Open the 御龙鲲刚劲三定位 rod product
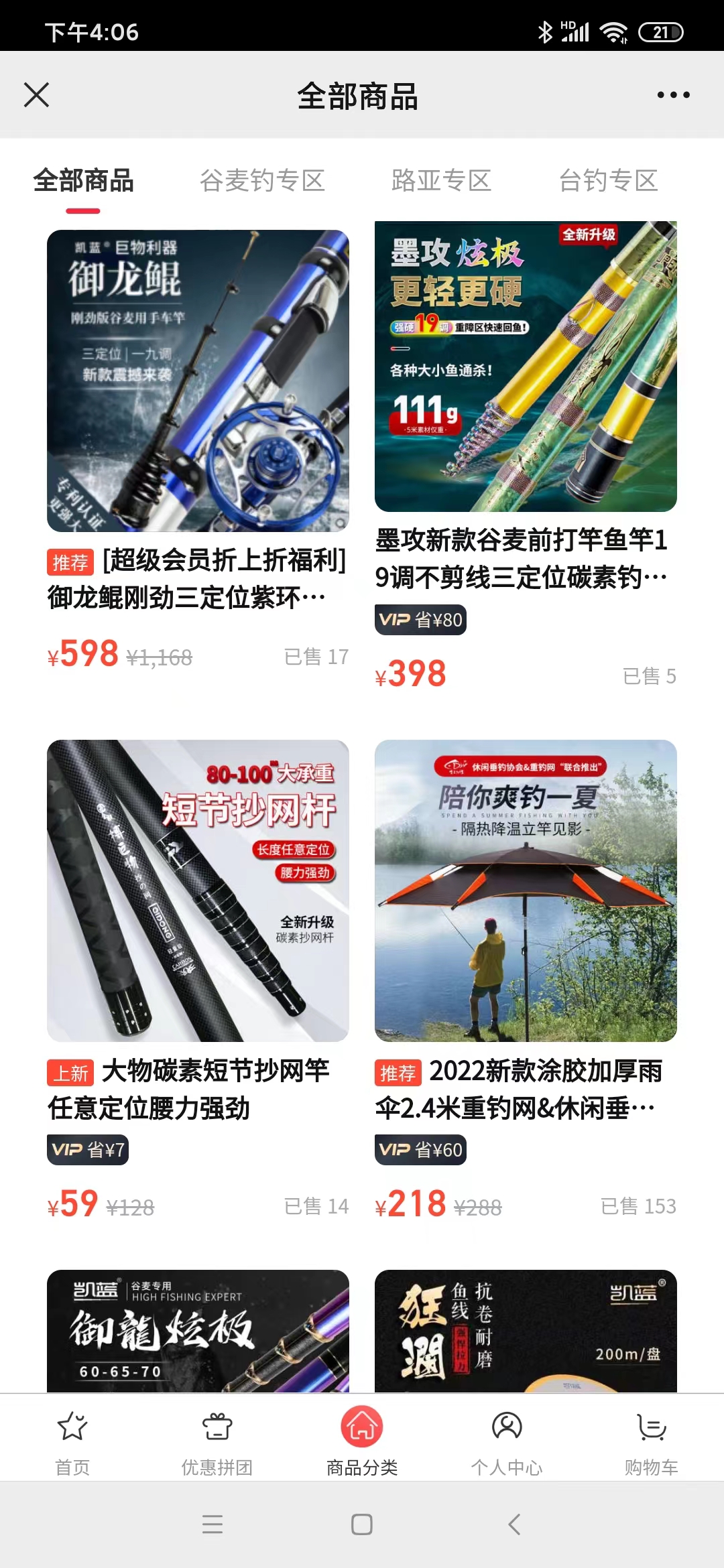724x1568 pixels. coord(198,381)
